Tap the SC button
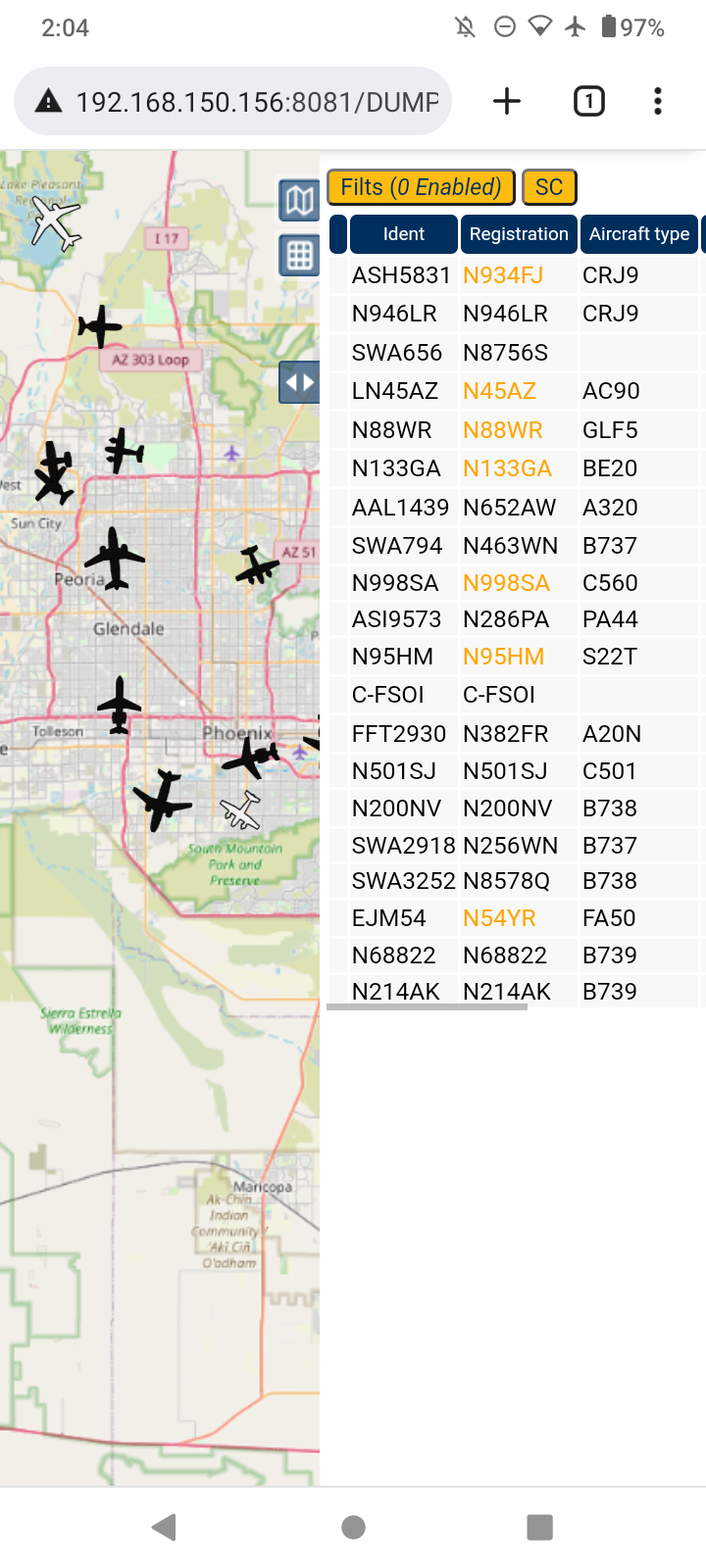The height and width of the screenshot is (1568, 706). tap(549, 187)
